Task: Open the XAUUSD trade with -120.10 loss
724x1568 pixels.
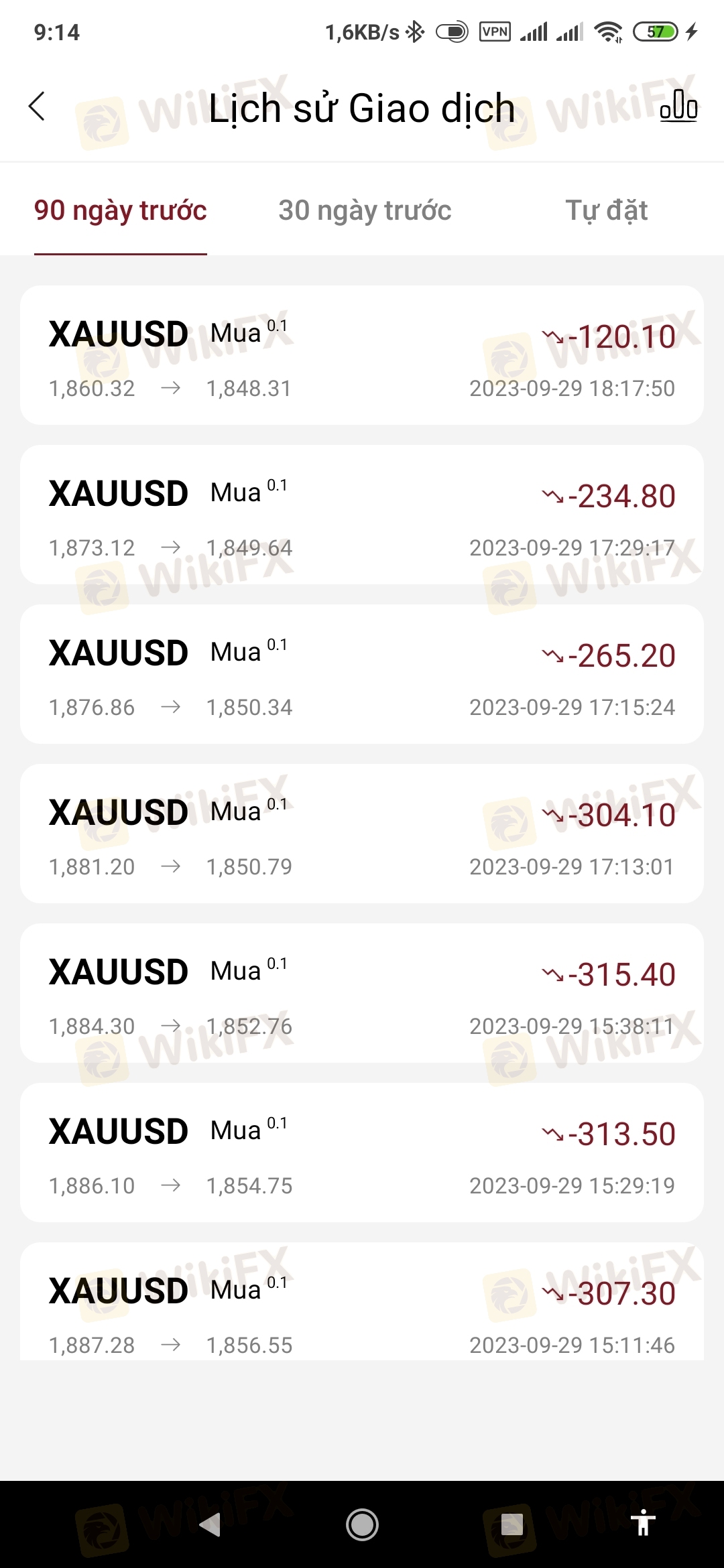Action: click(x=362, y=355)
